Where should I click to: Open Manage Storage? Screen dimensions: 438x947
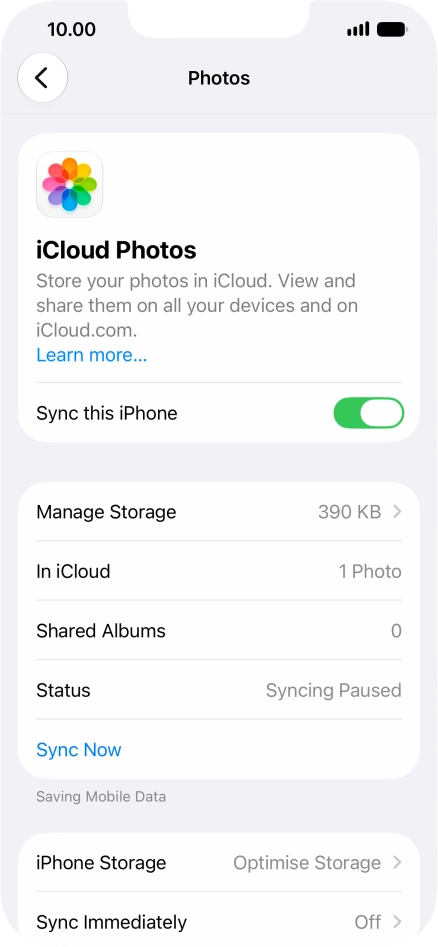point(219,512)
